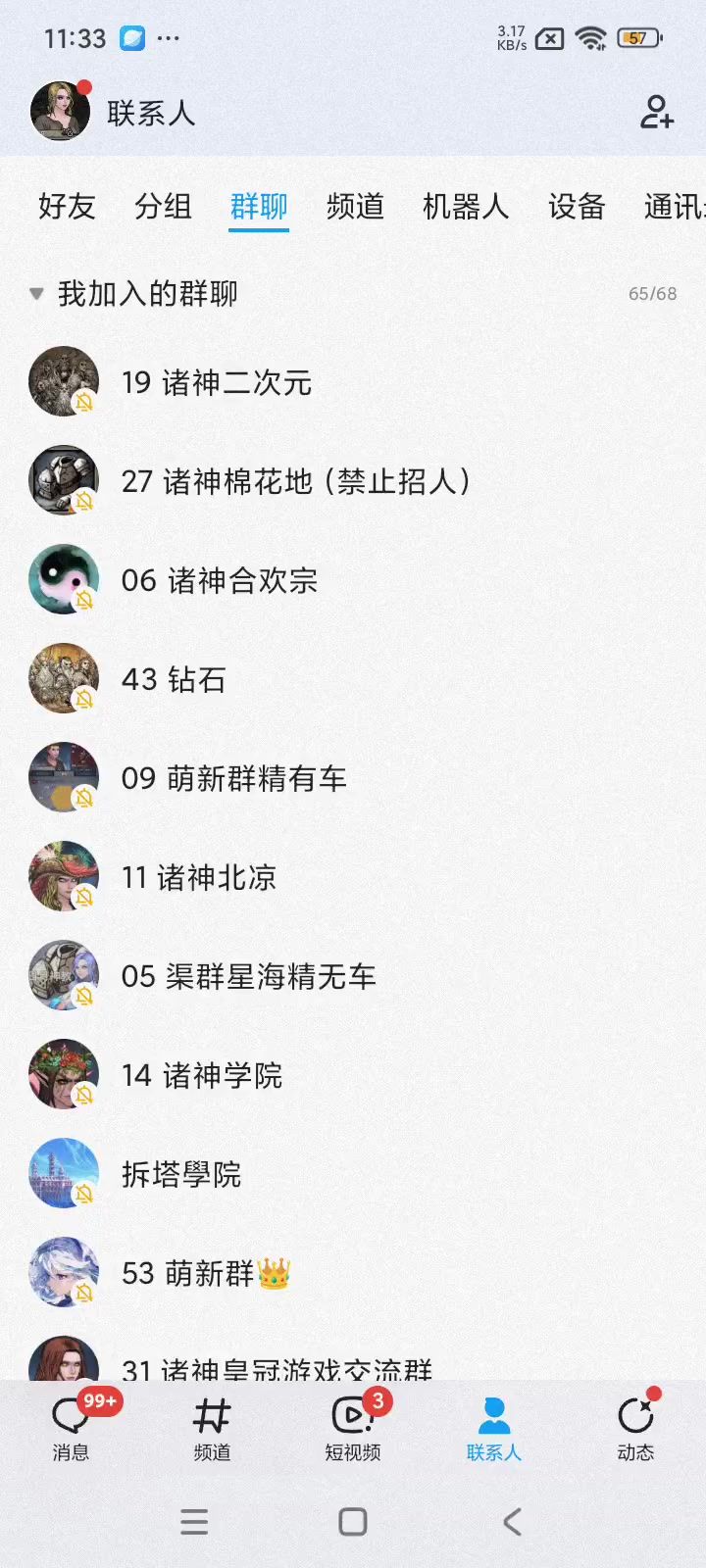706x1568 pixels.
Task: Switch to the 好友 tab
Action: coord(67,207)
